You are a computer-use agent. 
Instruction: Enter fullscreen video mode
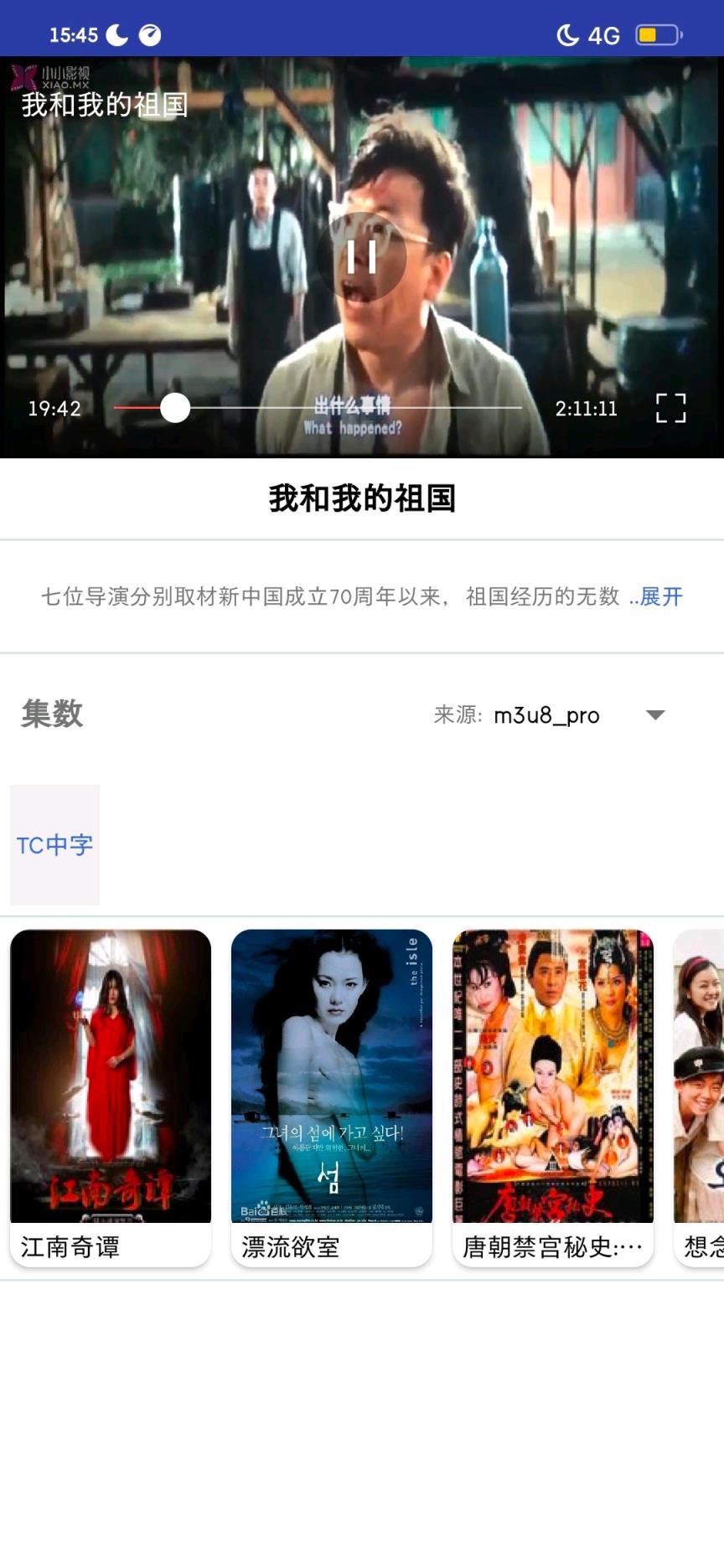[670, 410]
